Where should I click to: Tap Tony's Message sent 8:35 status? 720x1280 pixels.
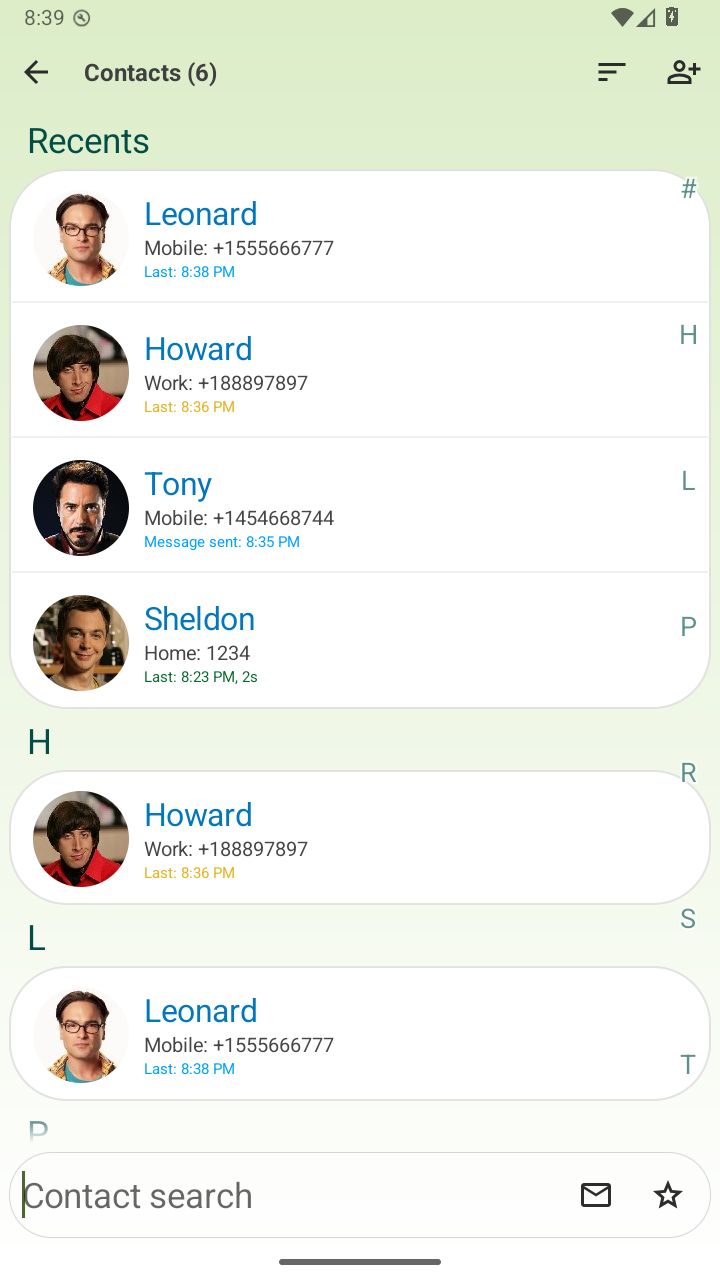click(x=222, y=541)
